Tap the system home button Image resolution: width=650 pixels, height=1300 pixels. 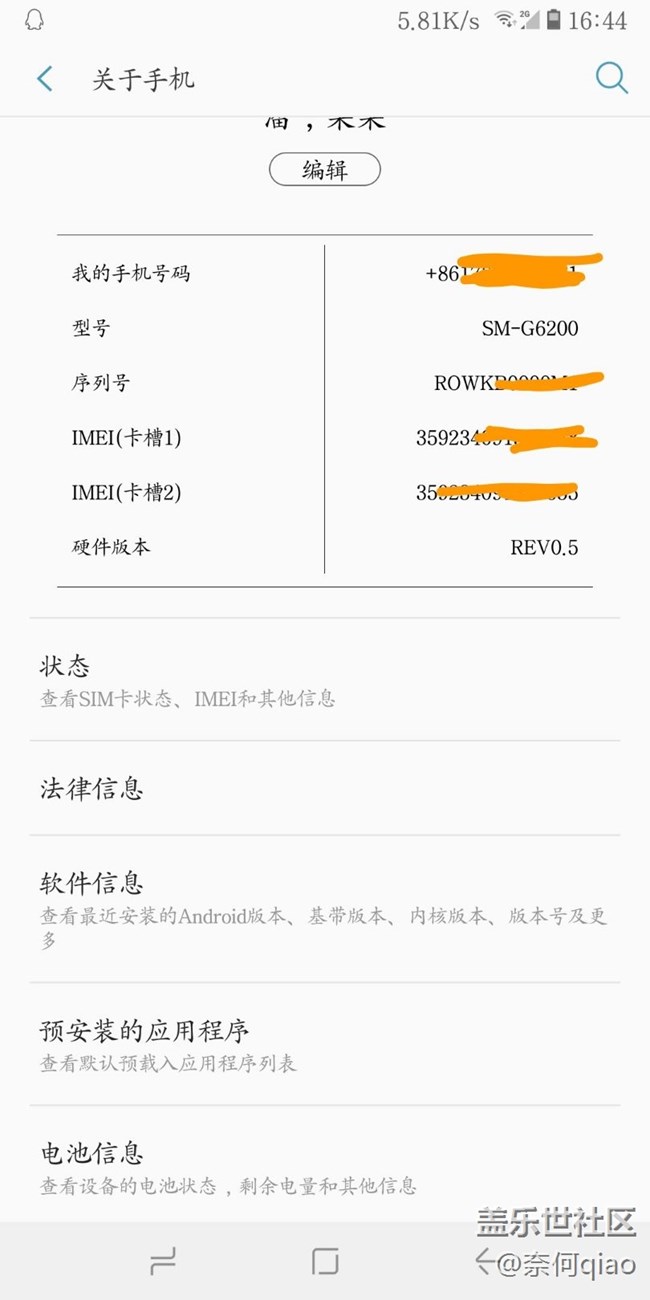[325, 1261]
